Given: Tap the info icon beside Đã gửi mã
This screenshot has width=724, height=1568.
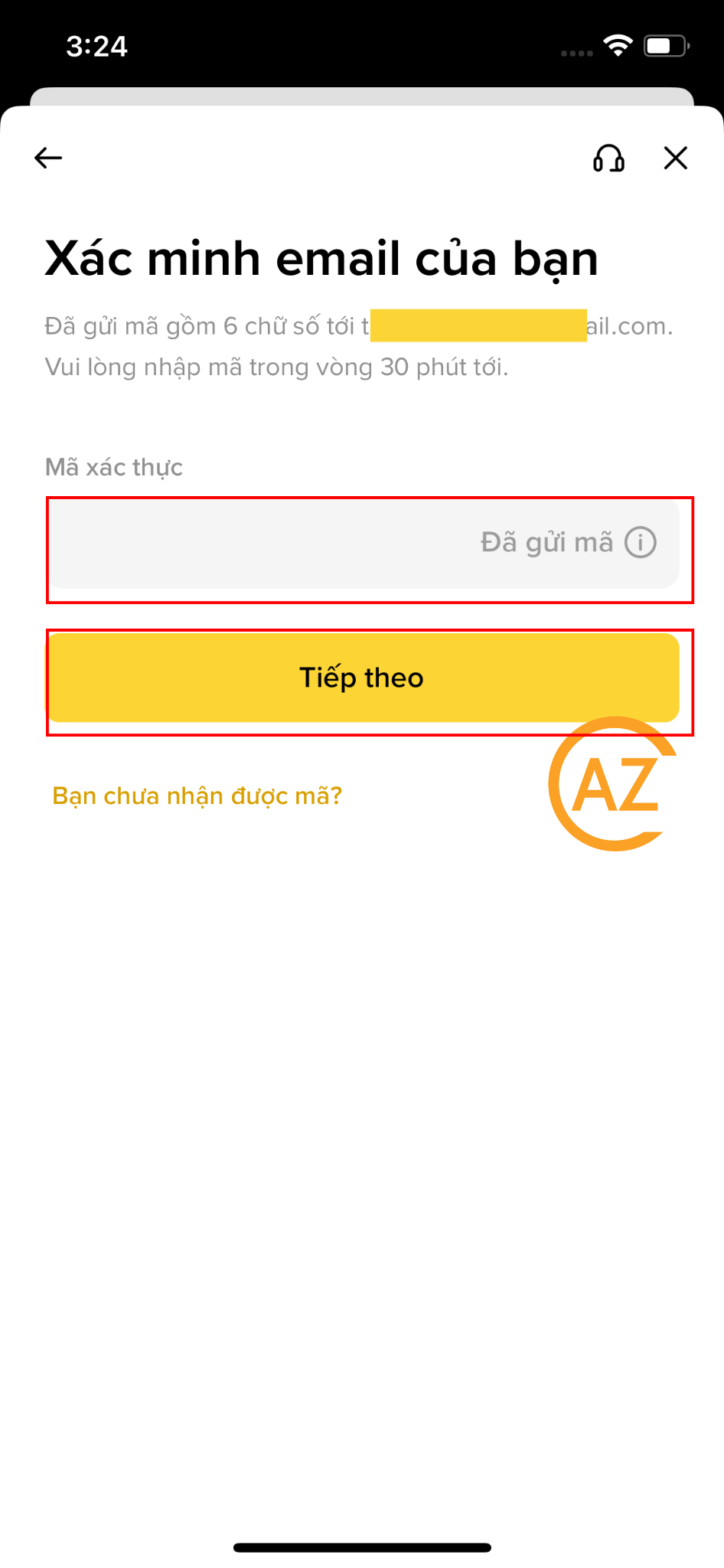Looking at the screenshot, I should coord(641,543).
